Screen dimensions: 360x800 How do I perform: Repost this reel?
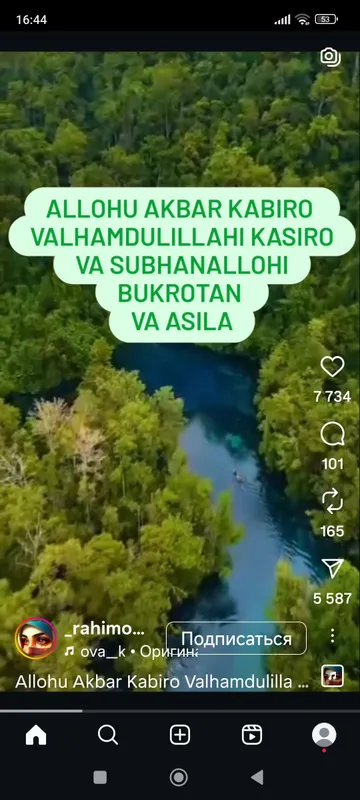tap(332, 502)
